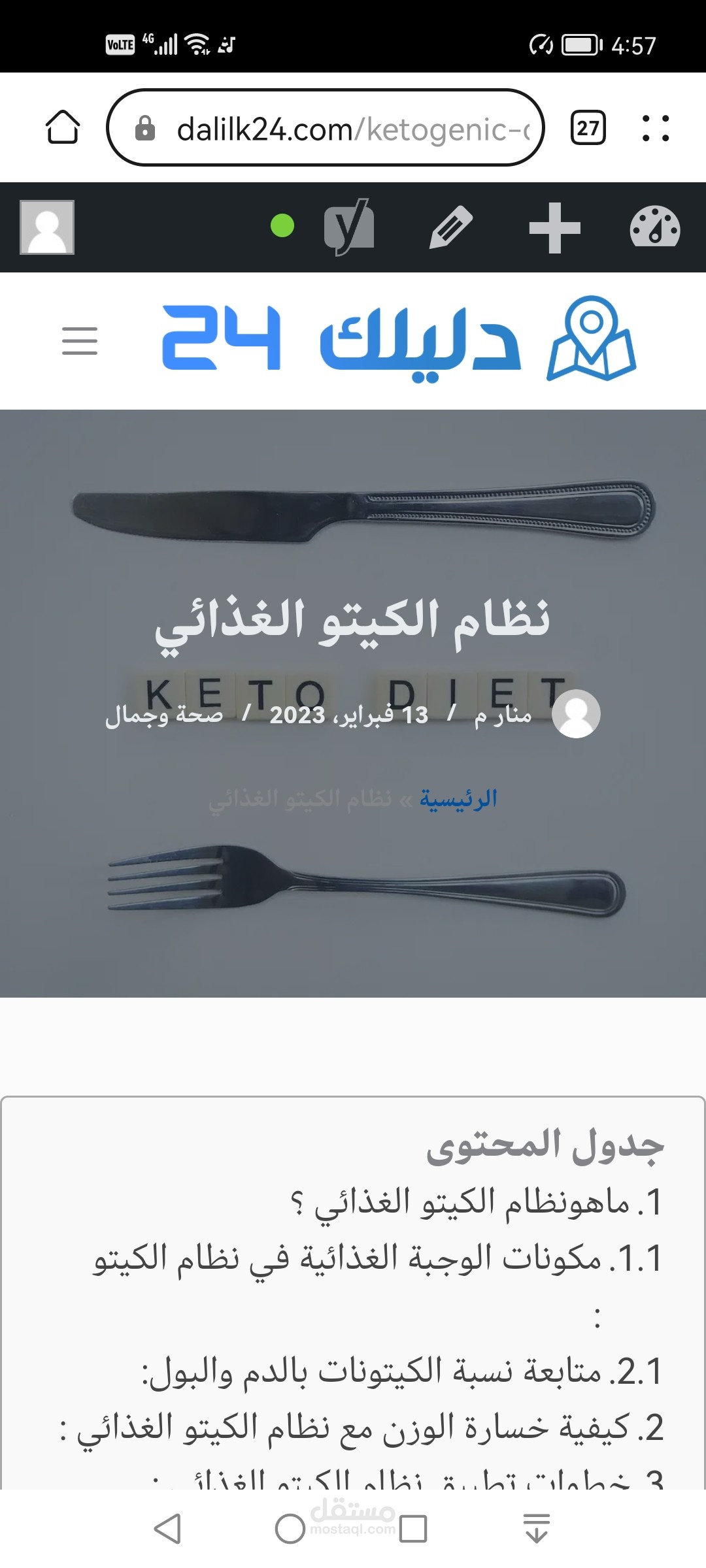Screen dimensions: 706x1568
Task: Click the user avatar in the admin bar
Action: [x=46, y=227]
